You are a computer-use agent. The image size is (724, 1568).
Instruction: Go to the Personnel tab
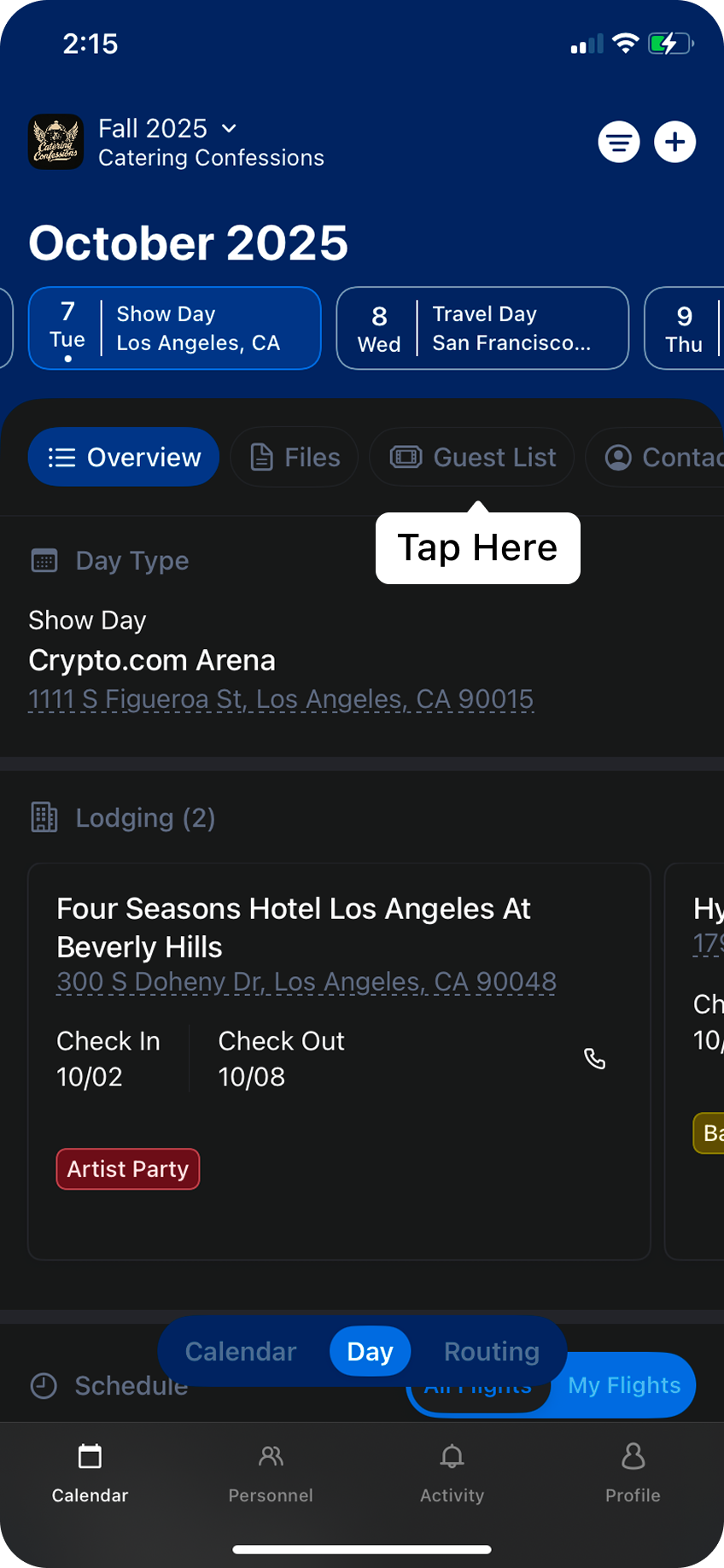point(271,1472)
